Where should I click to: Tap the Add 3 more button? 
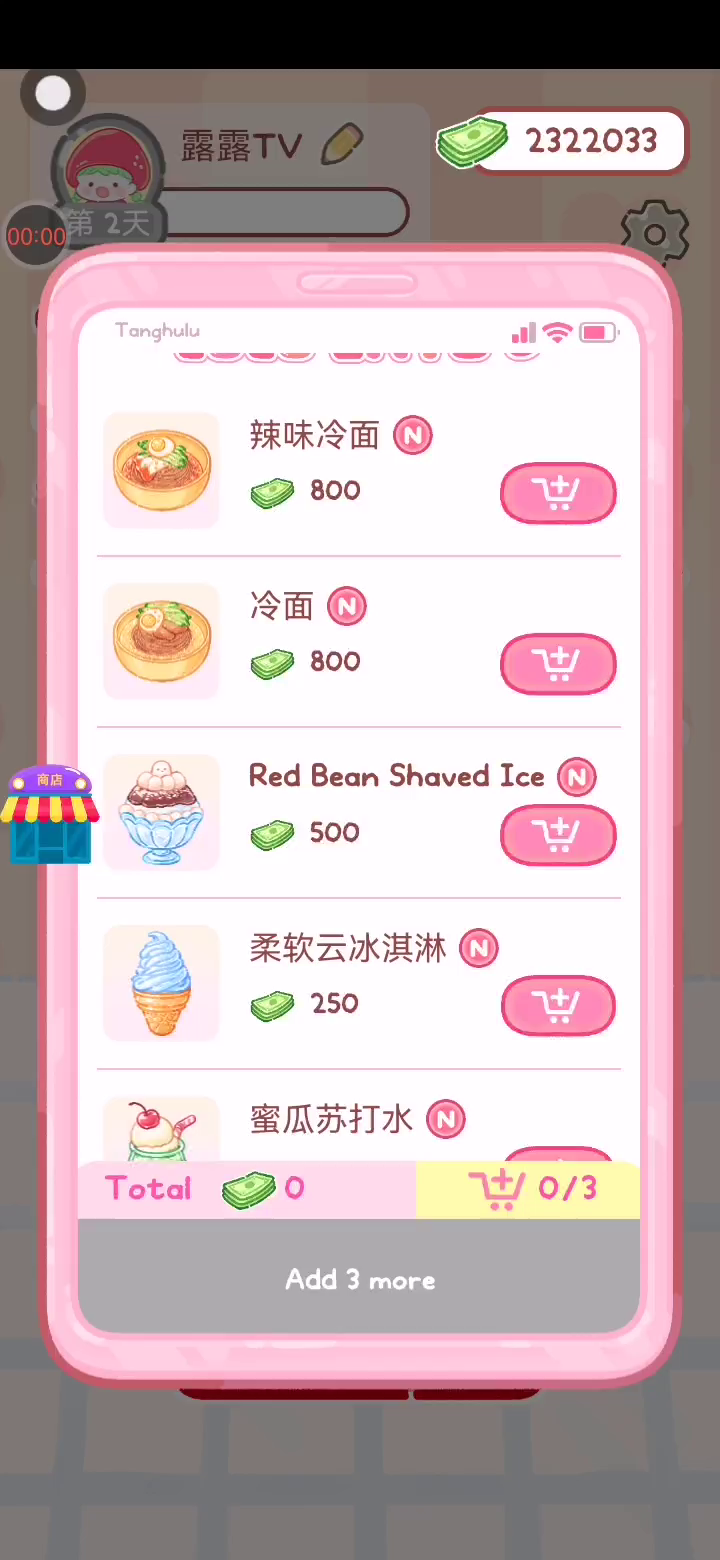point(359,1279)
